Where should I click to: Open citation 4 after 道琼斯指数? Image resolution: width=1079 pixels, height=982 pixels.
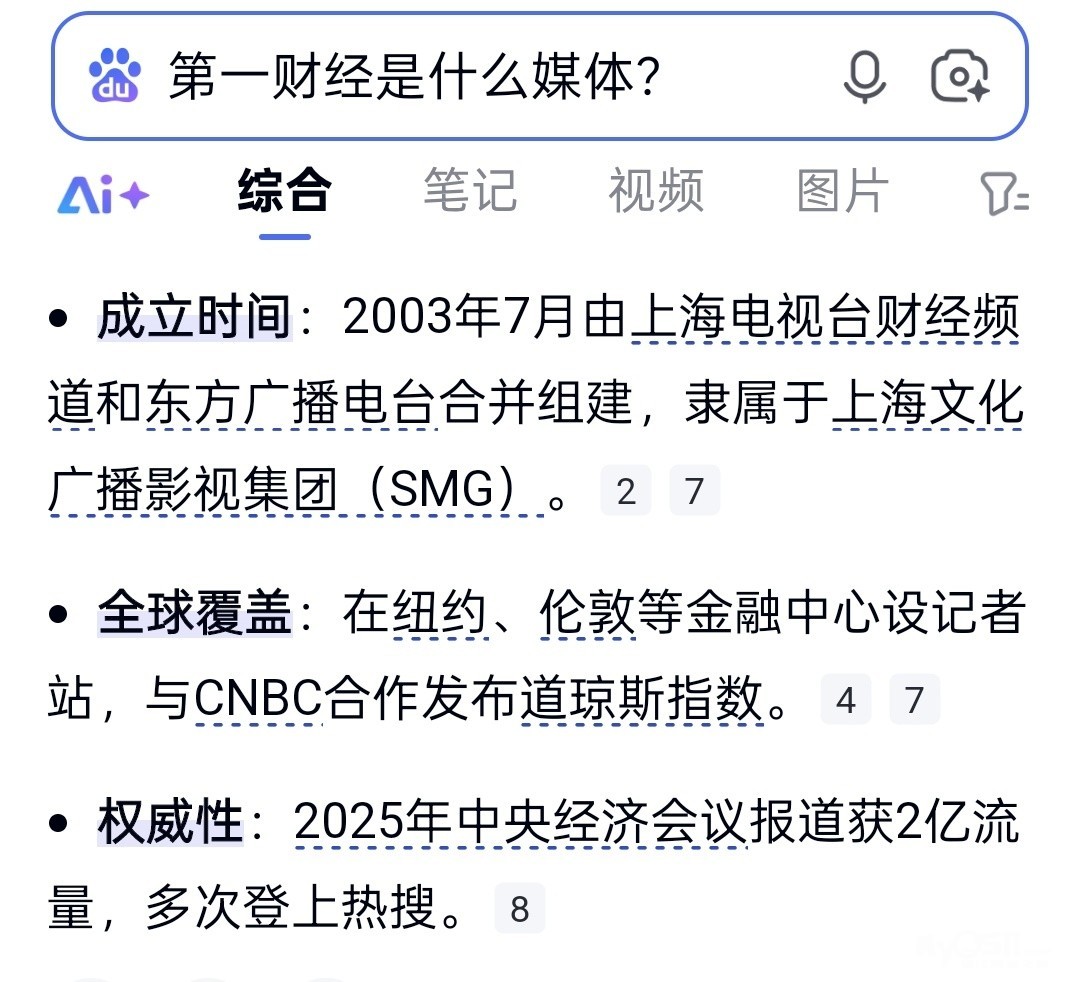[846, 700]
